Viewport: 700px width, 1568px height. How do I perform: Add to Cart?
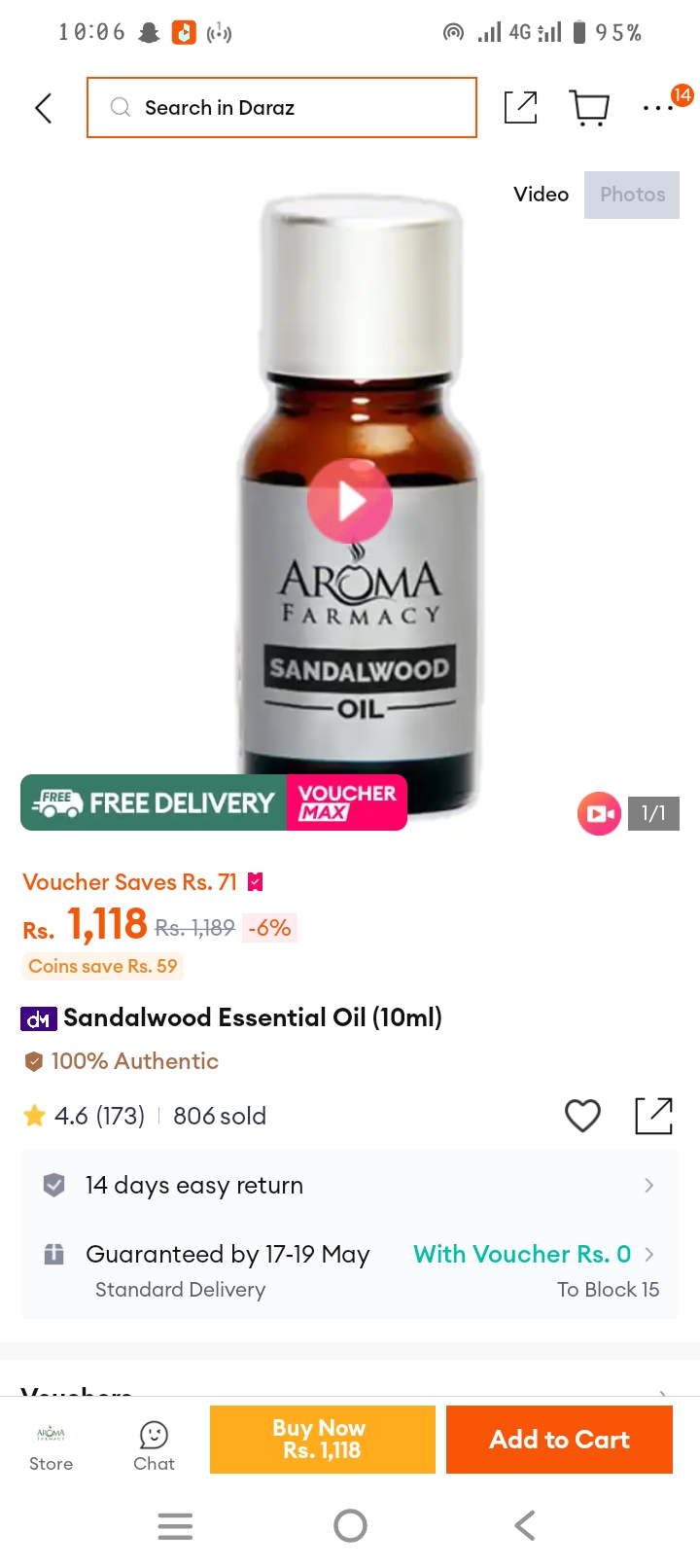(560, 1440)
